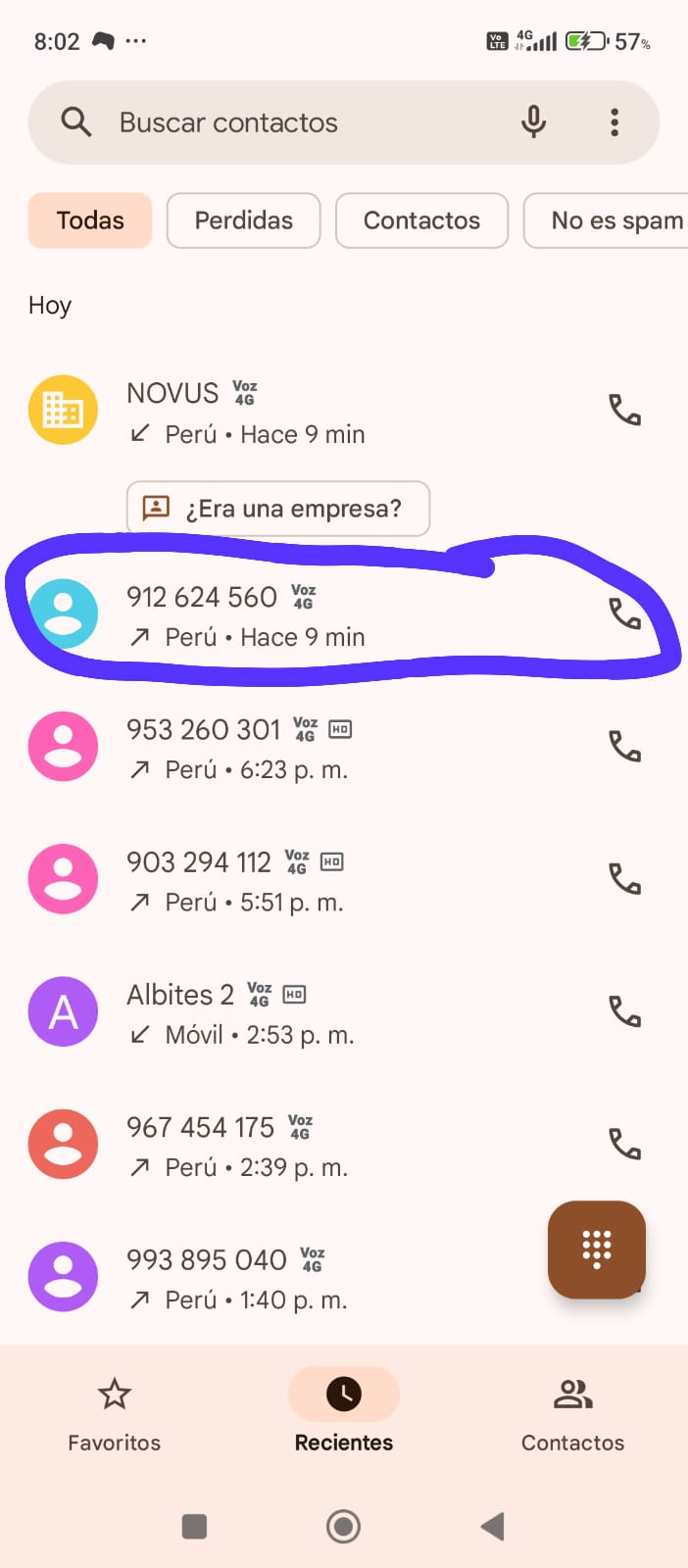This screenshot has height=1568, width=688.
Task: Go back using the system back button
Action: (x=493, y=1526)
